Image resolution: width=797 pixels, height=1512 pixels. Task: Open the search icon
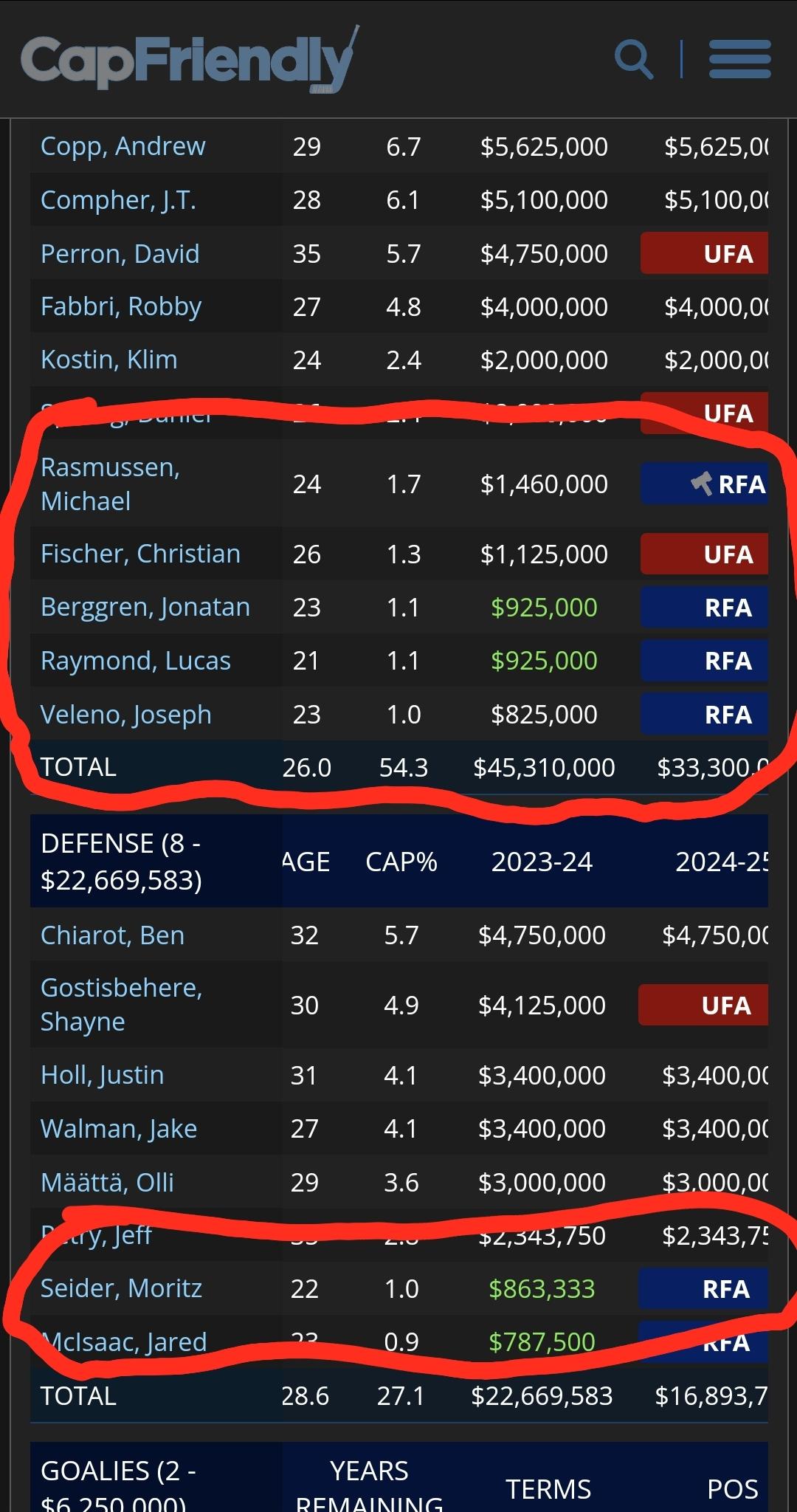pos(634,59)
